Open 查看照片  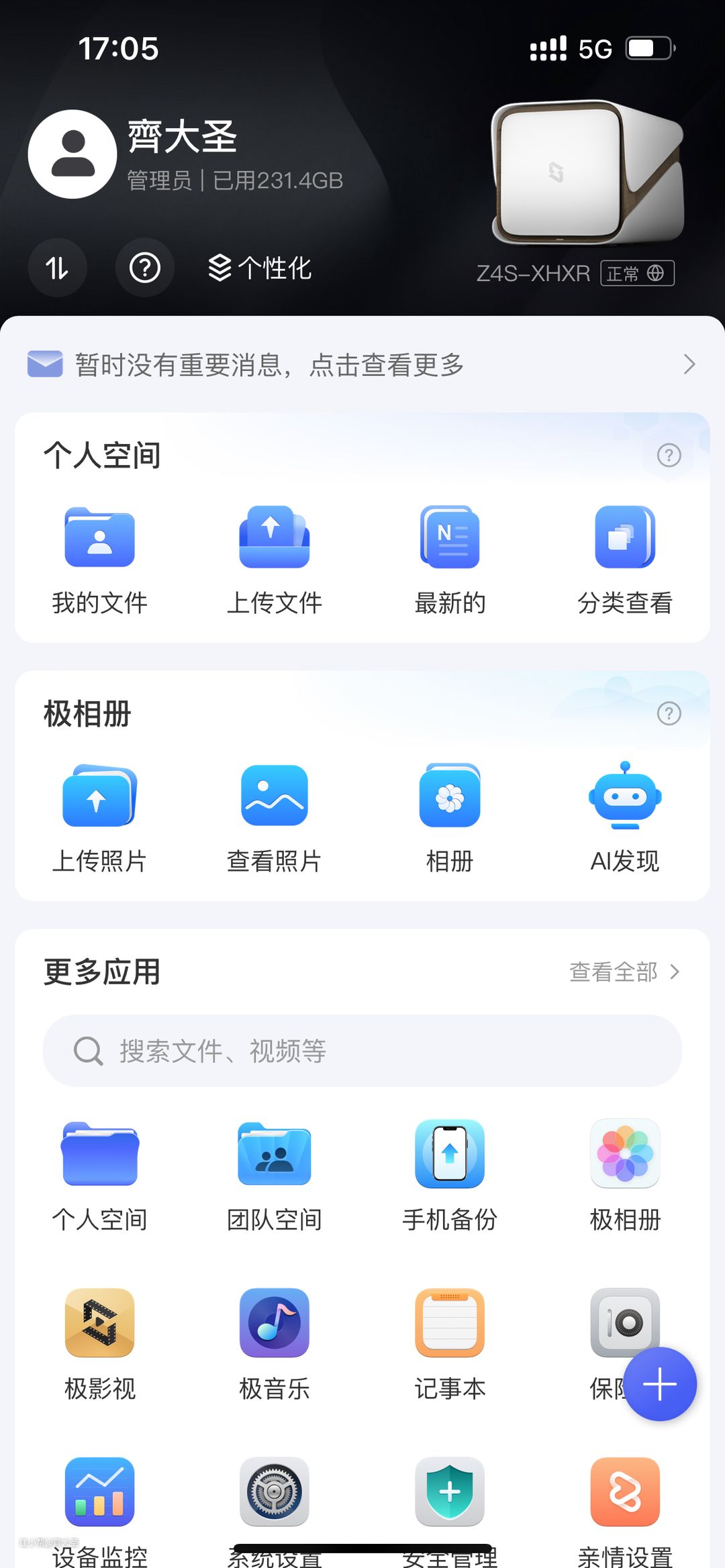point(275,819)
